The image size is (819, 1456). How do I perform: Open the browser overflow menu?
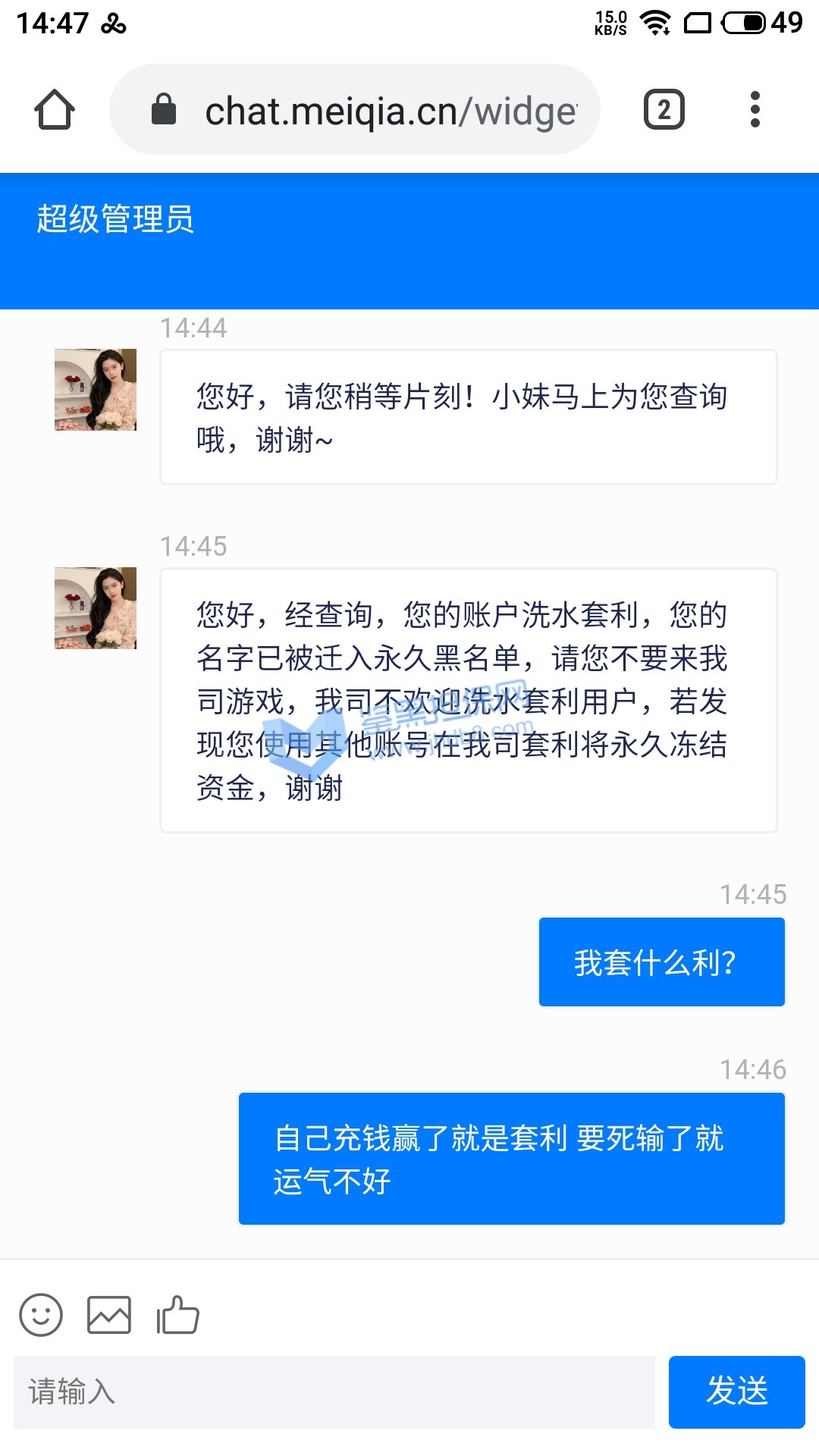755,110
